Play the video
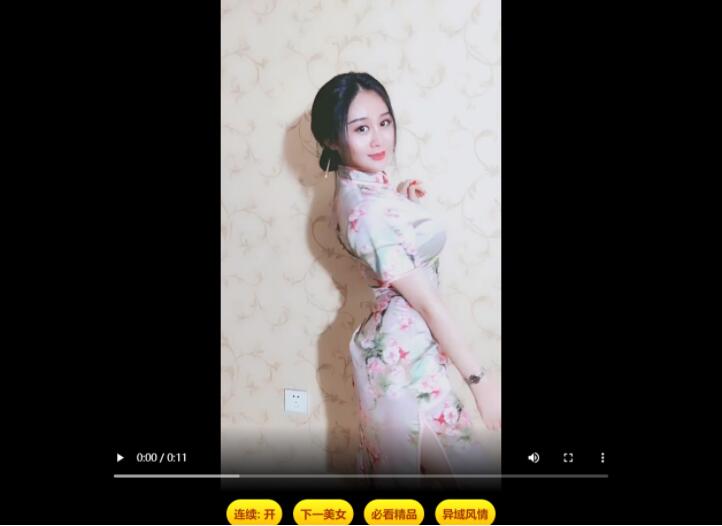 tap(120, 457)
